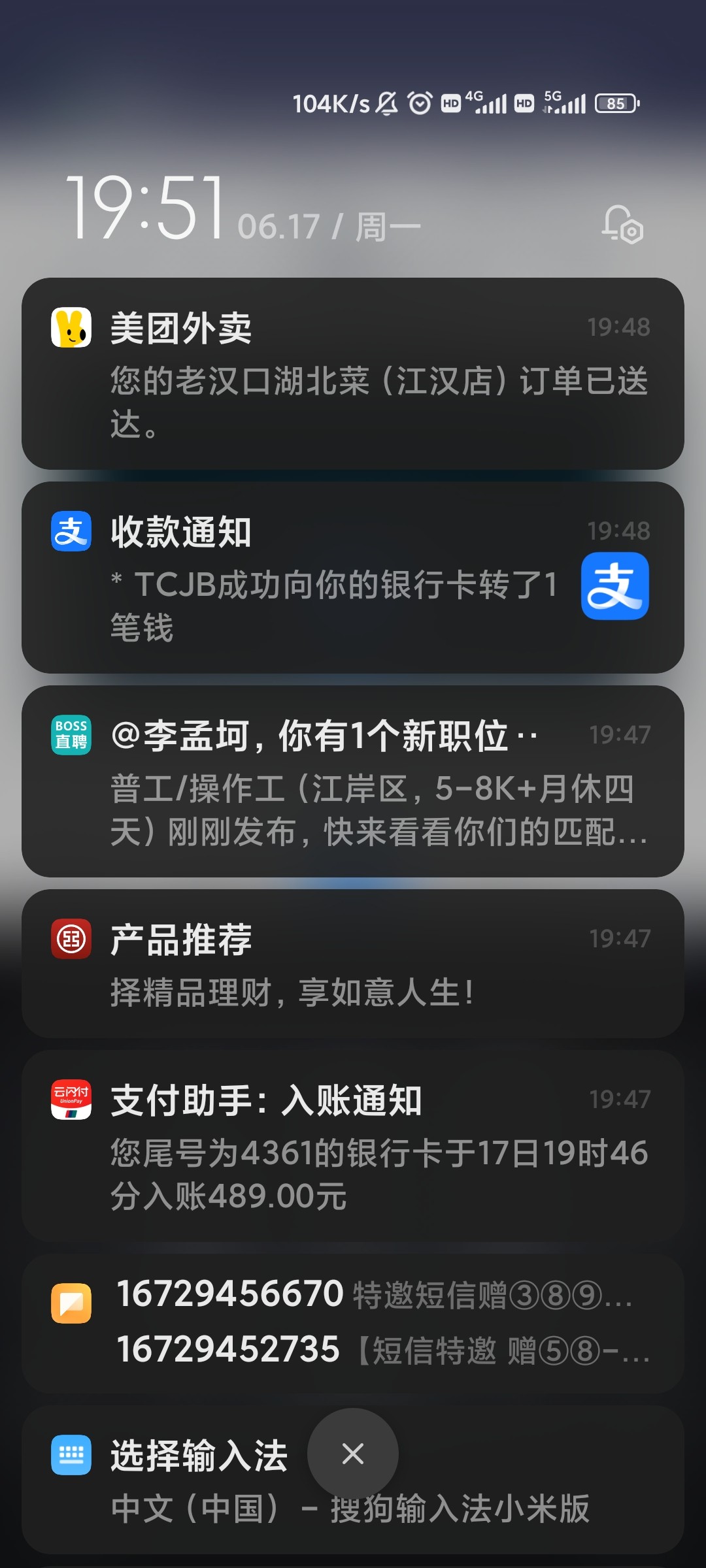
Task: Open 支付助手 入账通知 notification
Action: coord(353,1147)
